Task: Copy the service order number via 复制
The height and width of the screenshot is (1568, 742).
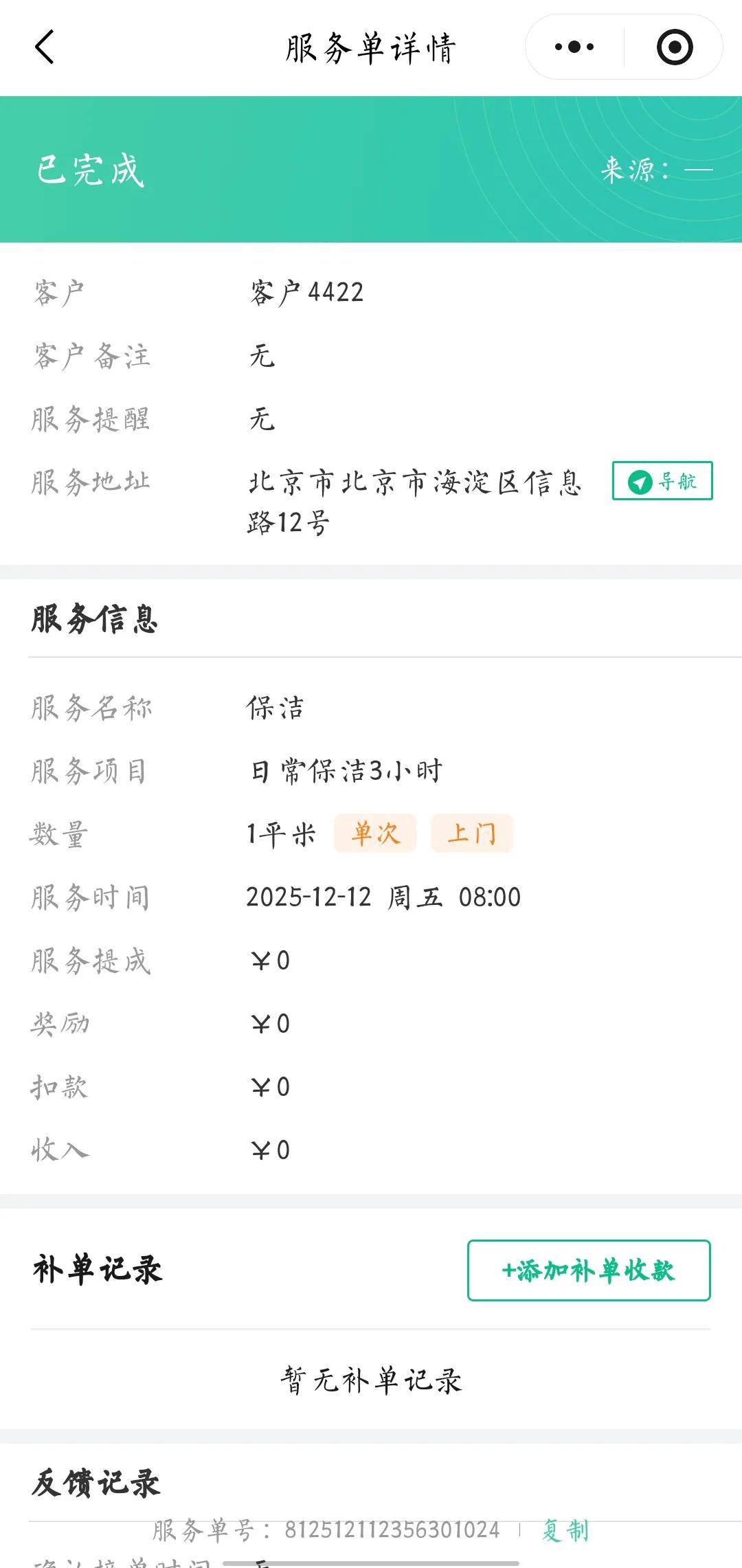Action: click(565, 1531)
